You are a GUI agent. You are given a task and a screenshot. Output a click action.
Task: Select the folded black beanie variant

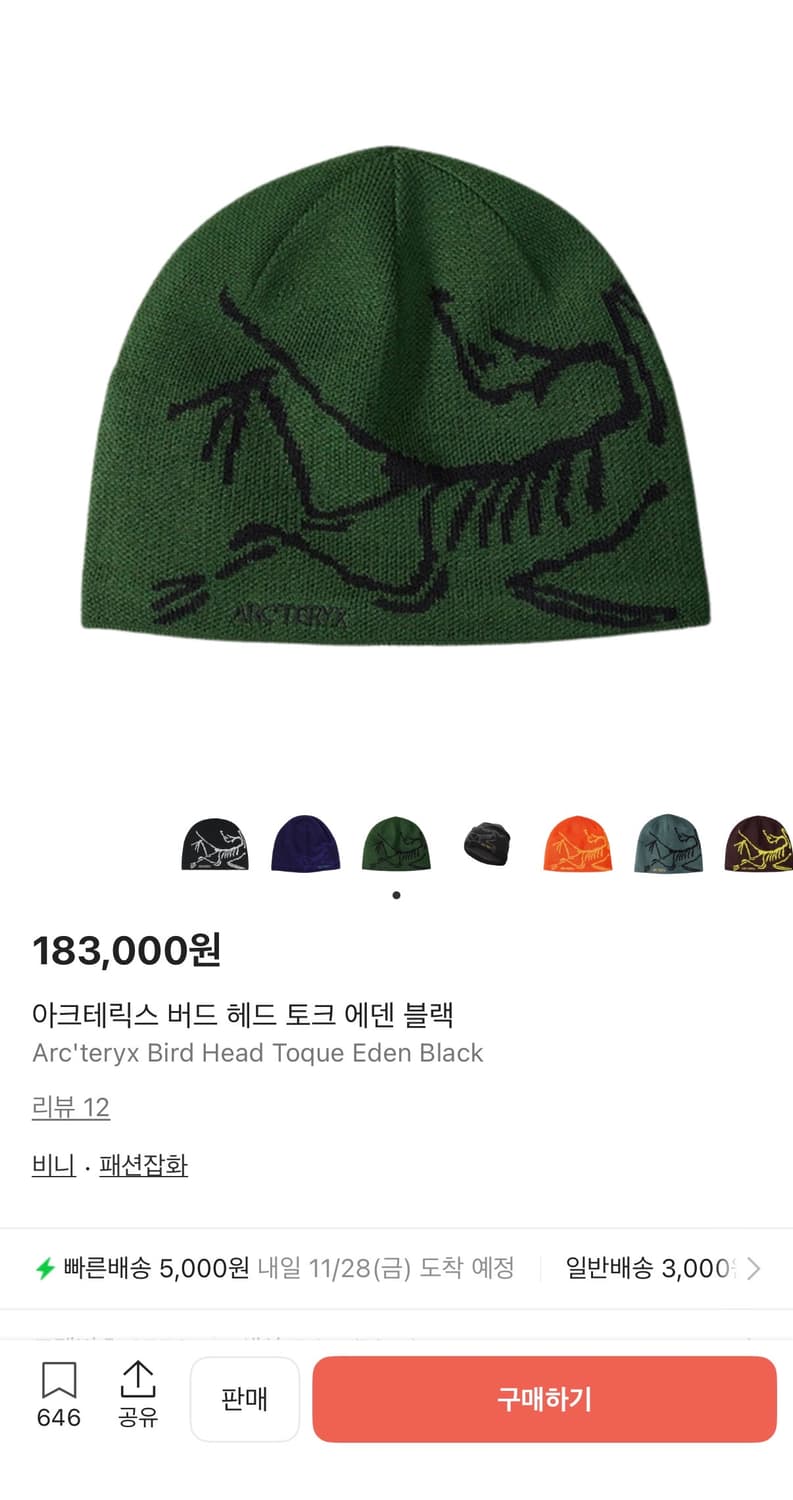(x=486, y=844)
